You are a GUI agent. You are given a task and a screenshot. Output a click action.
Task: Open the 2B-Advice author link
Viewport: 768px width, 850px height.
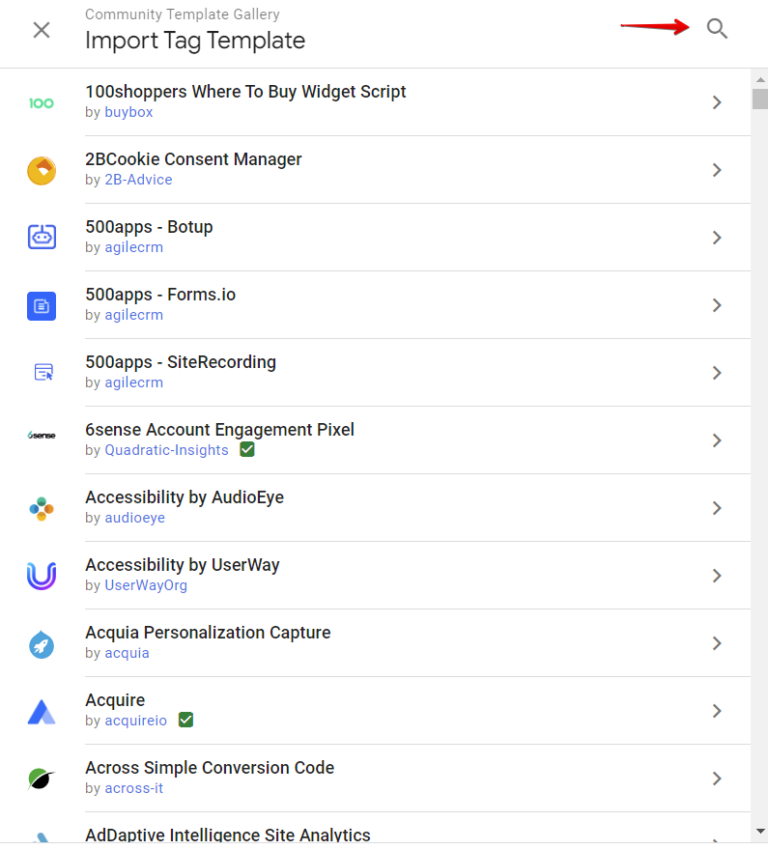click(x=138, y=180)
